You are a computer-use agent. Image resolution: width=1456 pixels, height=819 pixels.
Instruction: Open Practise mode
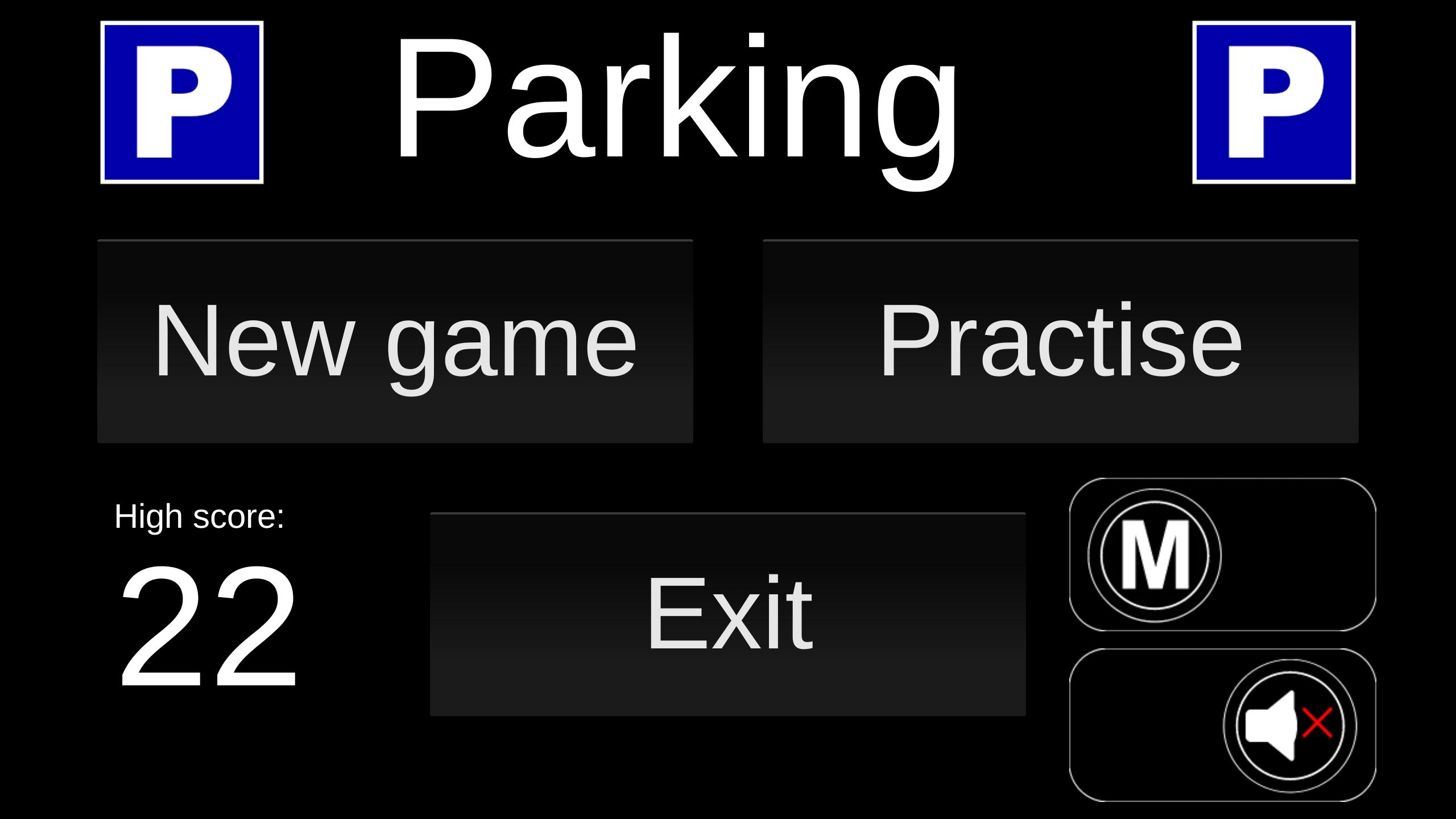[x=1060, y=341]
